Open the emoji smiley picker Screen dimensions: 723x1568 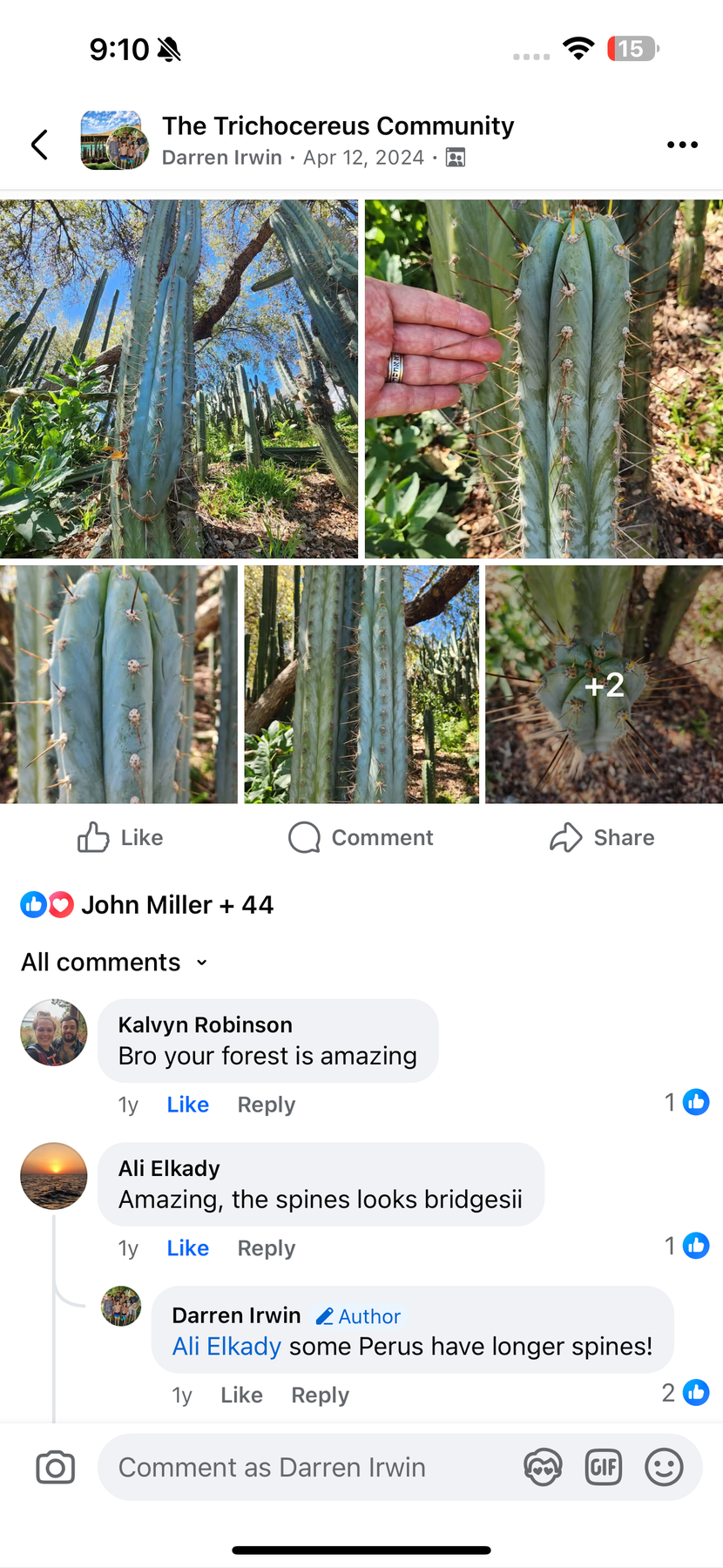click(x=664, y=1468)
